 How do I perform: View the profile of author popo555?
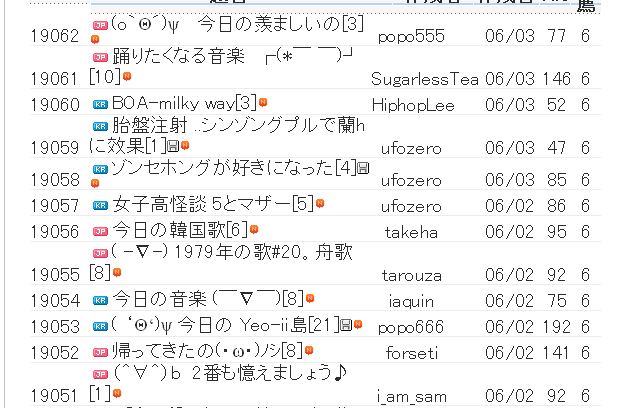pyautogui.click(x=411, y=36)
